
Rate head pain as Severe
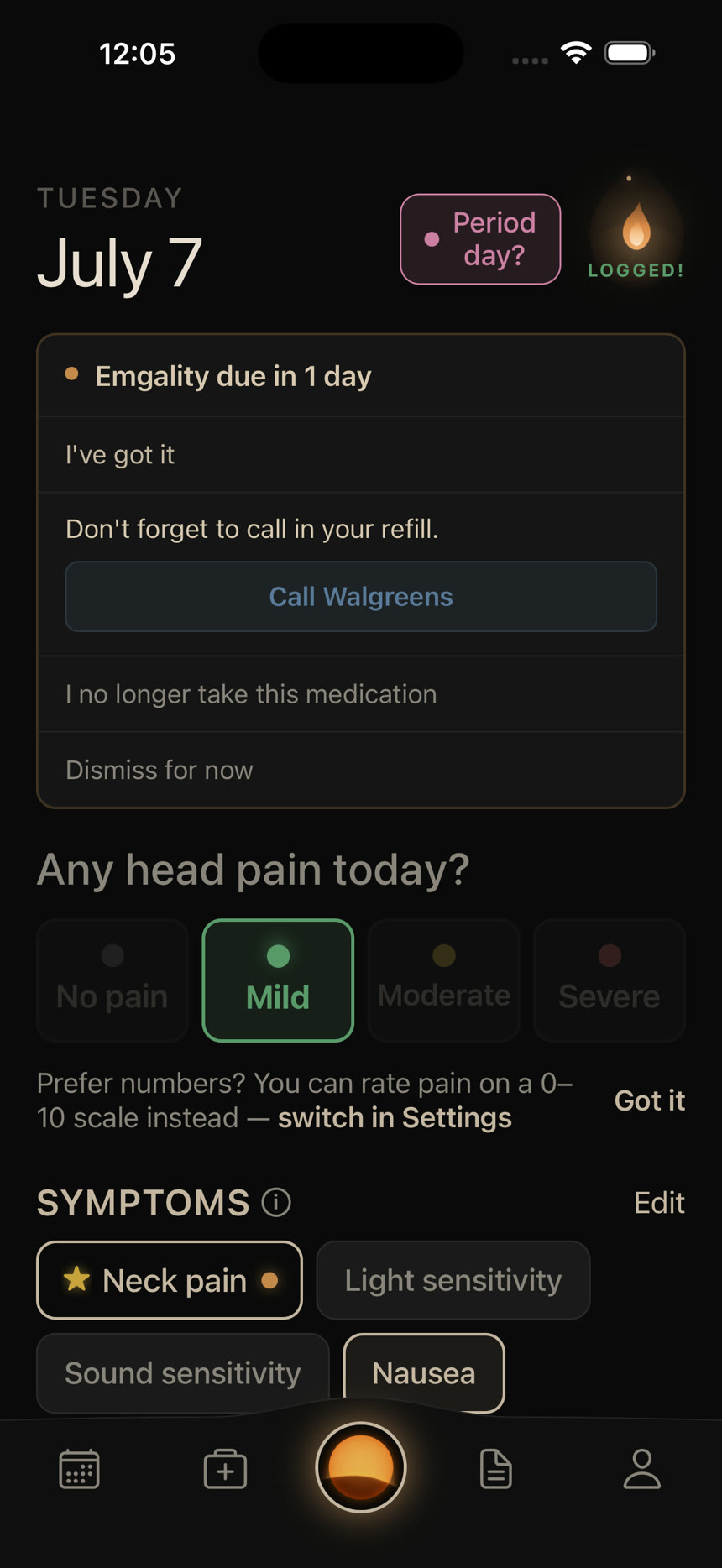coord(610,980)
